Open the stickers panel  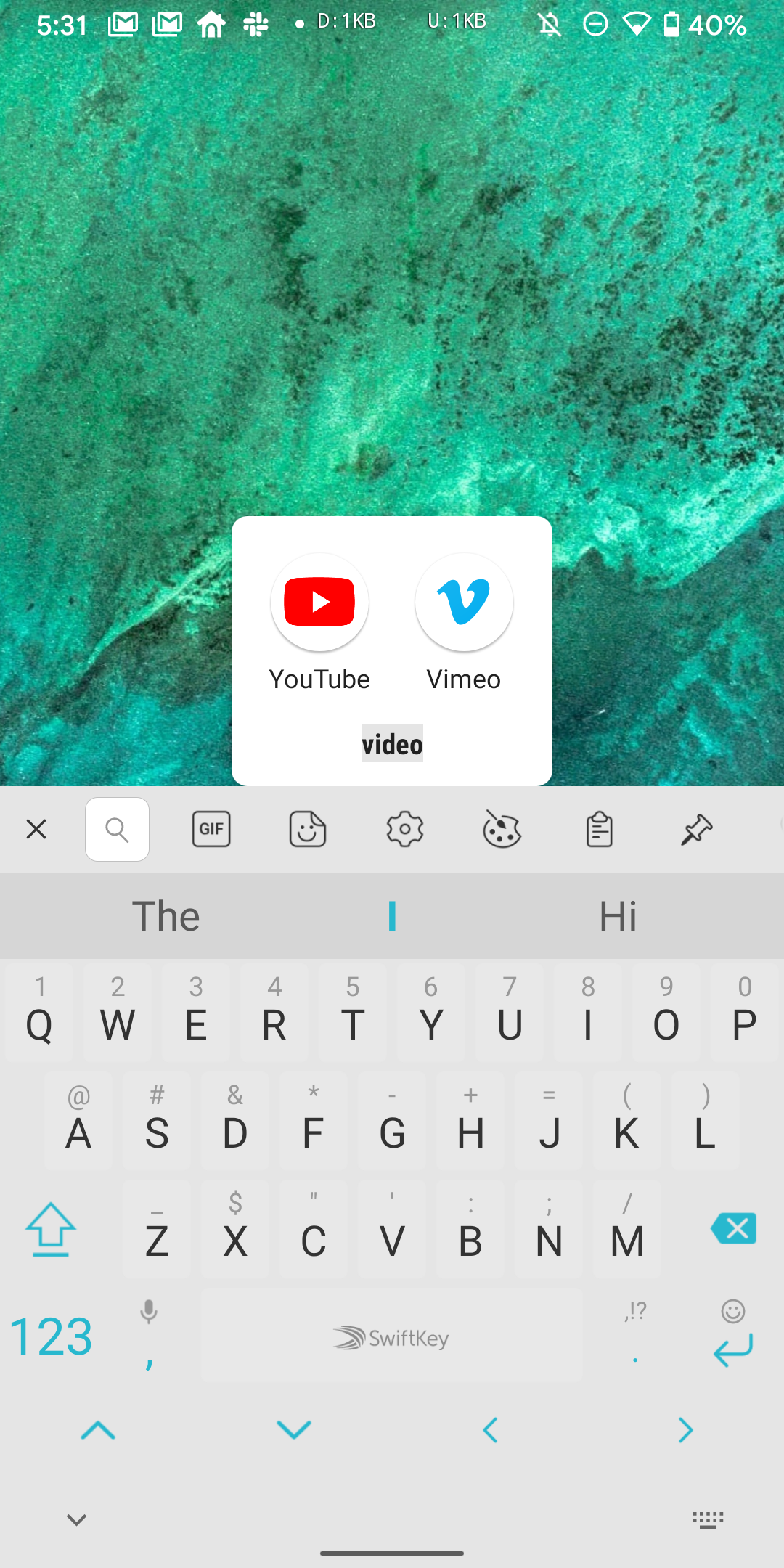(308, 829)
